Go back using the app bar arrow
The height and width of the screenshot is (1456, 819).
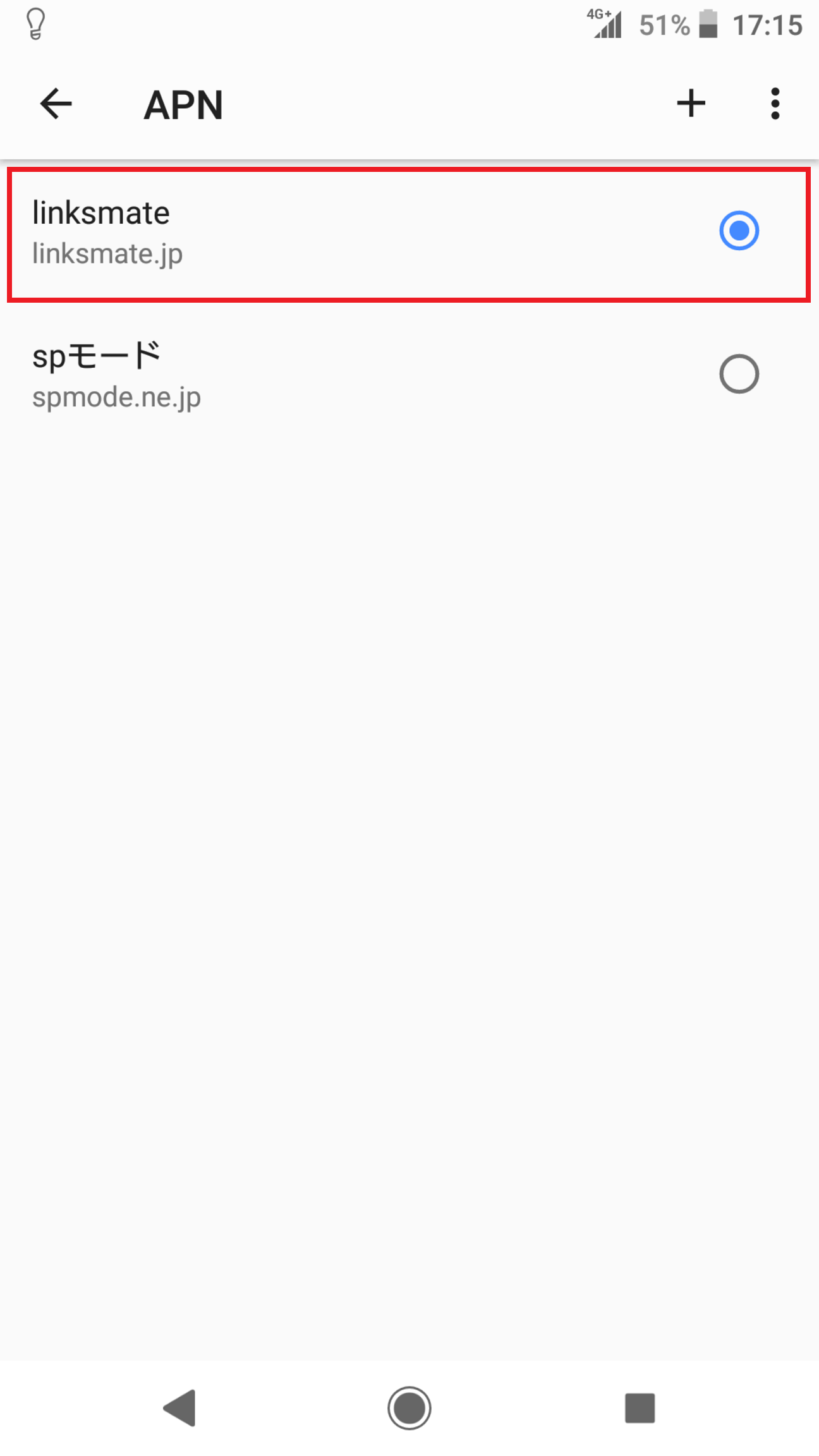56,104
